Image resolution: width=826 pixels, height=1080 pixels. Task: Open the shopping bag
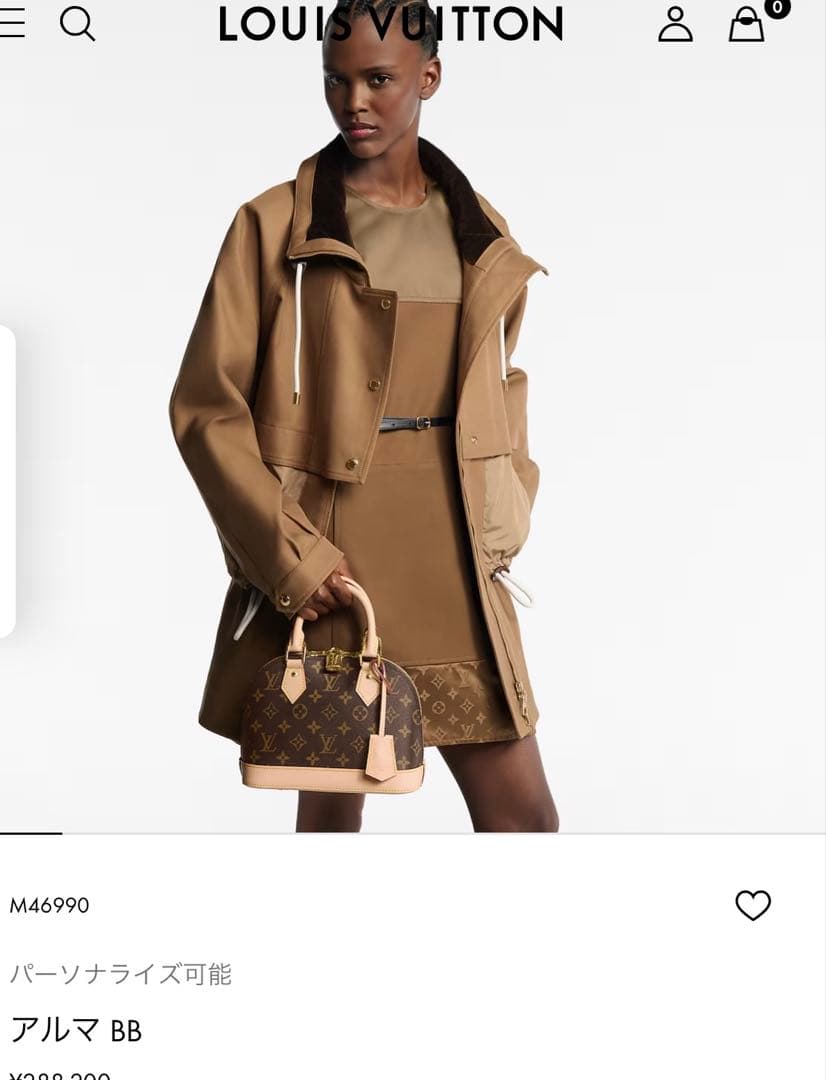tap(746, 24)
